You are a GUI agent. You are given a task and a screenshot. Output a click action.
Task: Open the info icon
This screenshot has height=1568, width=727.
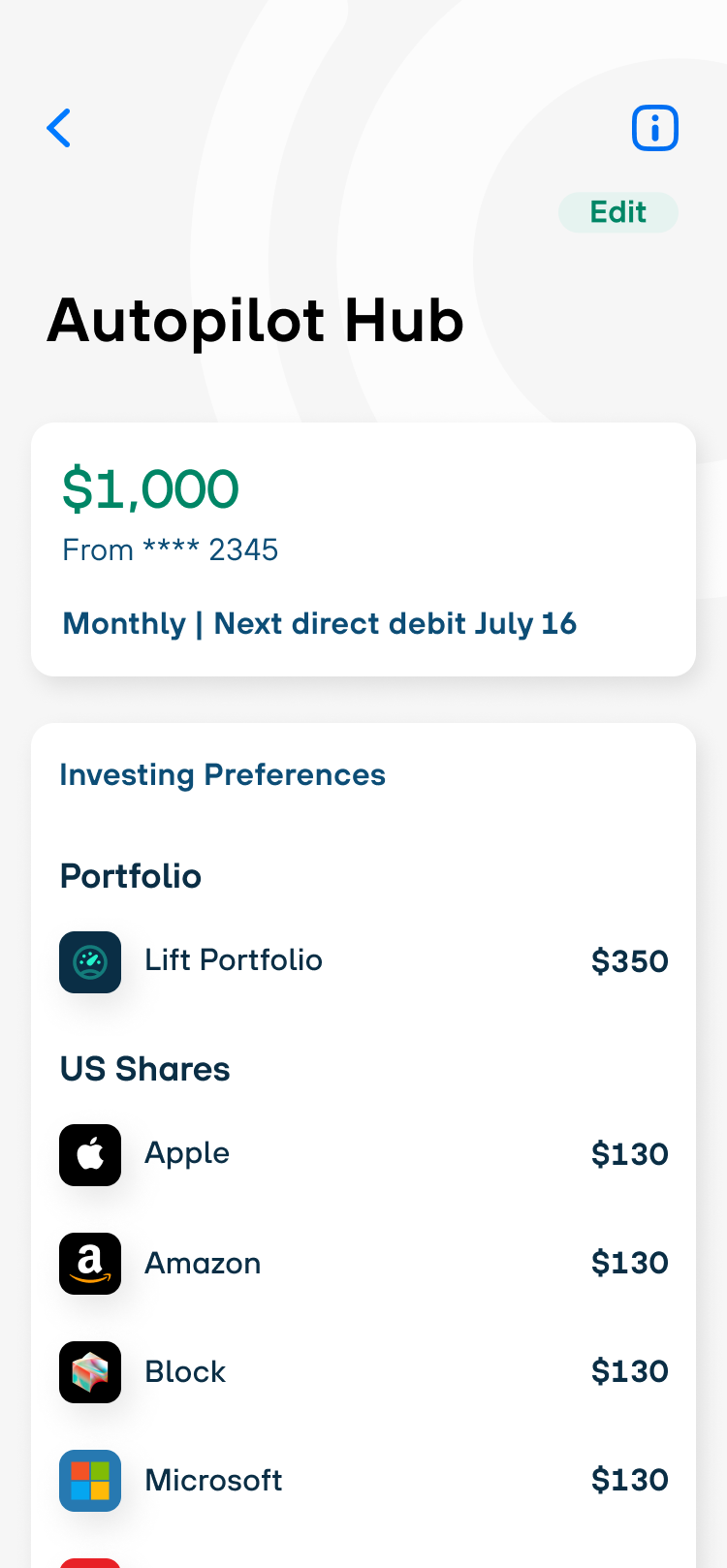click(x=654, y=128)
